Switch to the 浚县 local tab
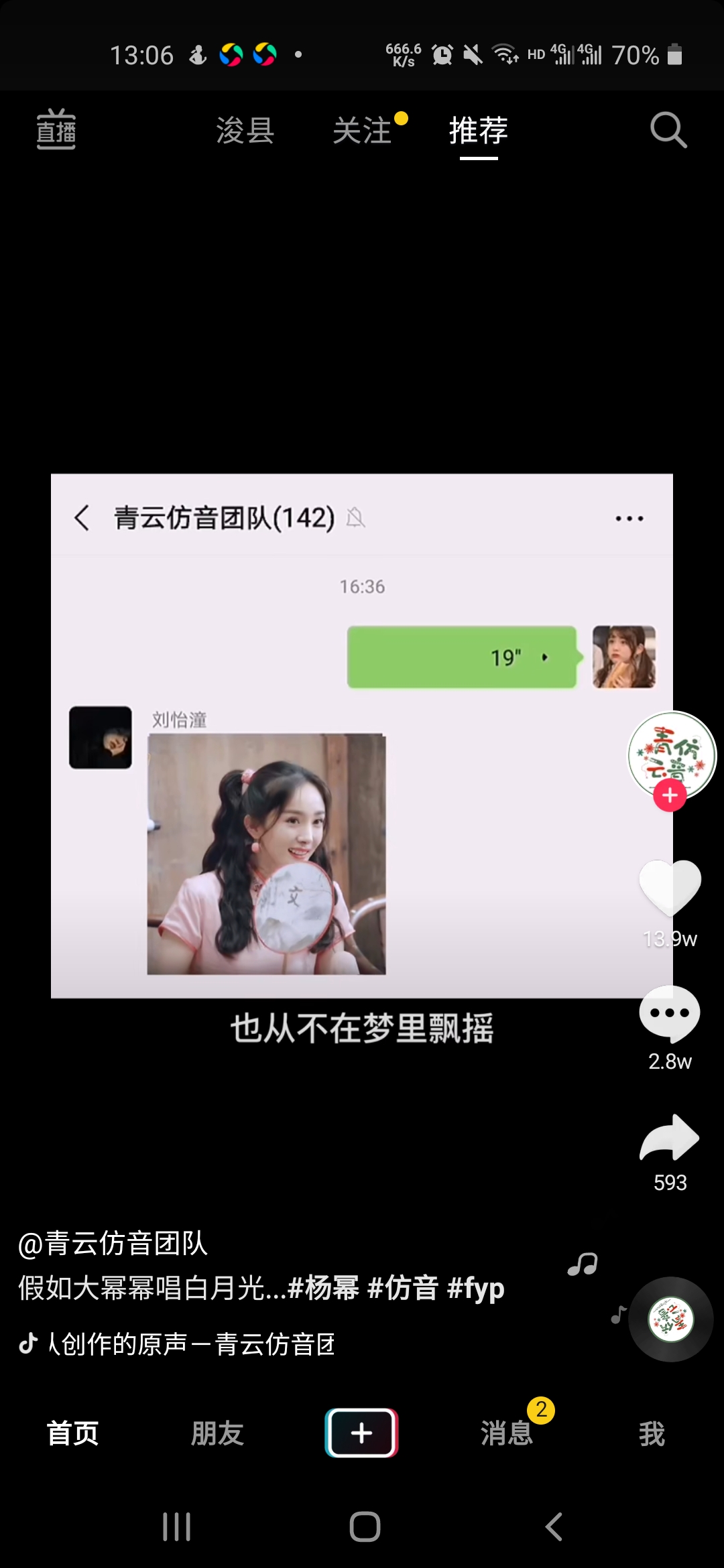724x1568 pixels. [245, 130]
